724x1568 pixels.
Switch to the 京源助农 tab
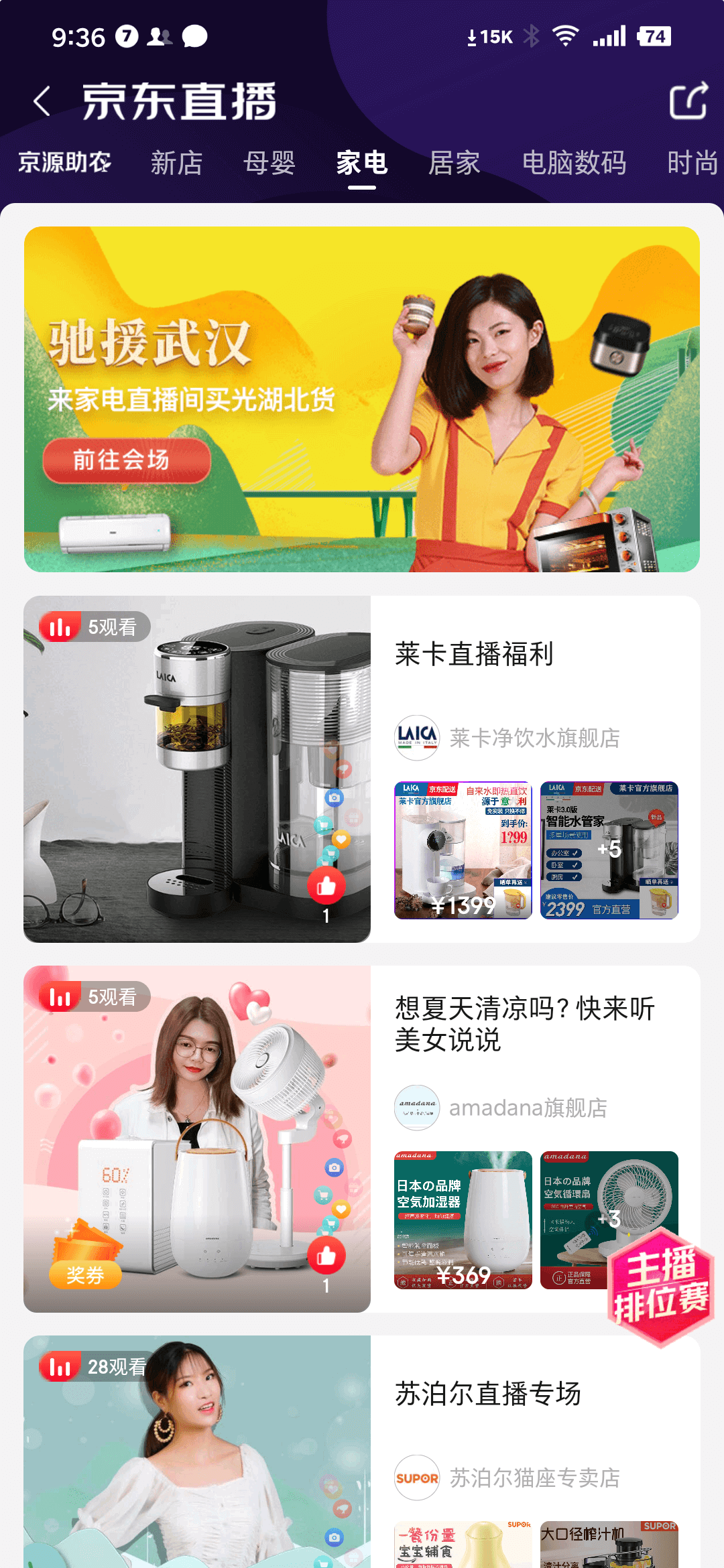click(64, 163)
